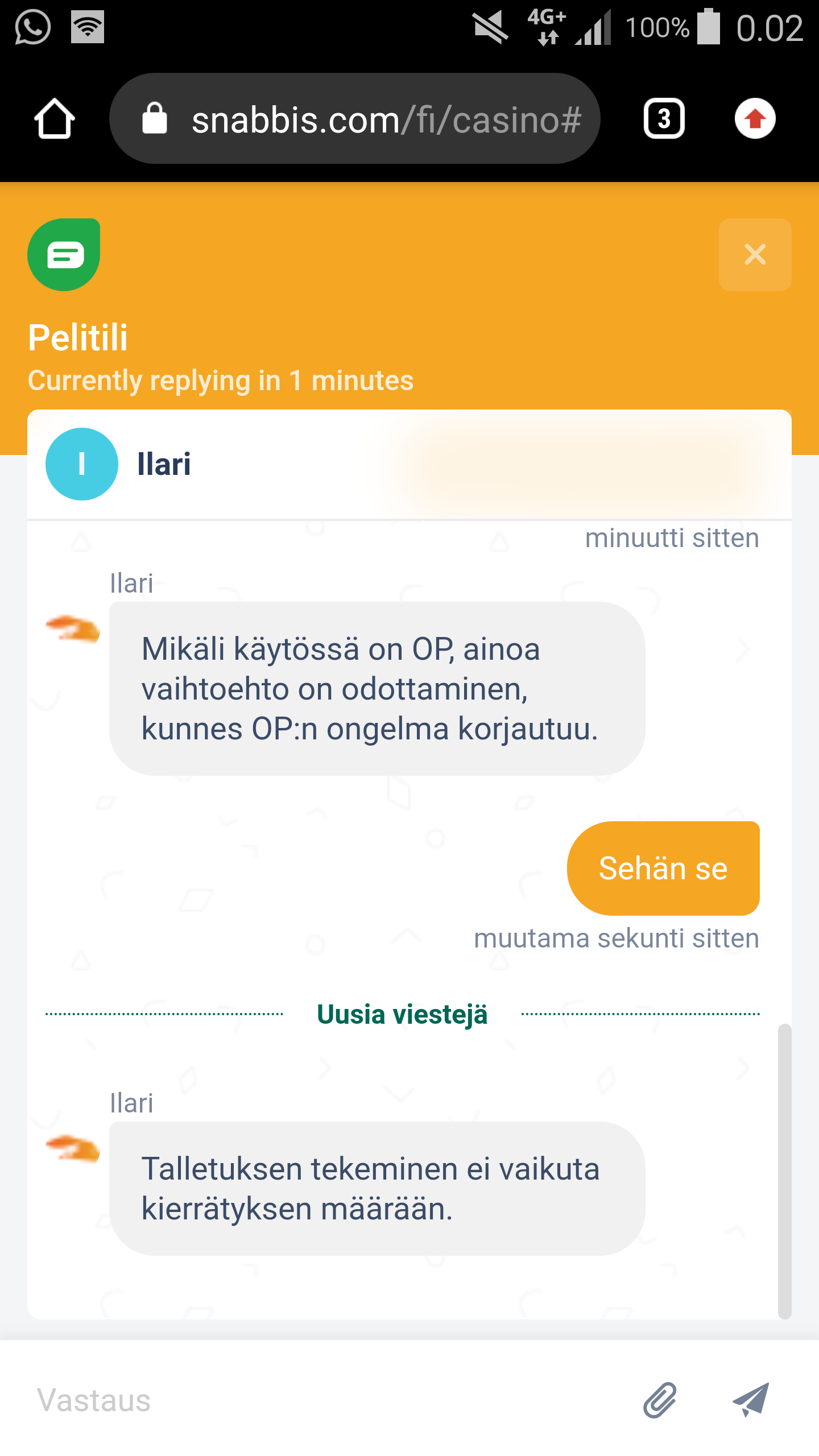Tap the Vastaus reply field
Viewport: 819px width, 1456px height.
point(318,1400)
